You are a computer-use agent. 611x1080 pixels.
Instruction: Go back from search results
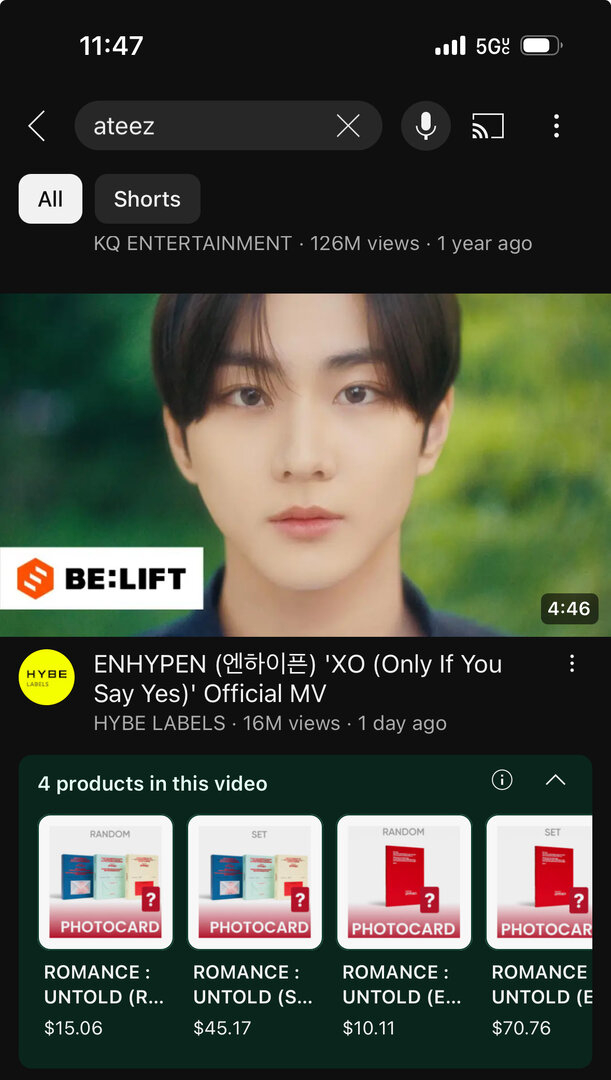point(37,126)
